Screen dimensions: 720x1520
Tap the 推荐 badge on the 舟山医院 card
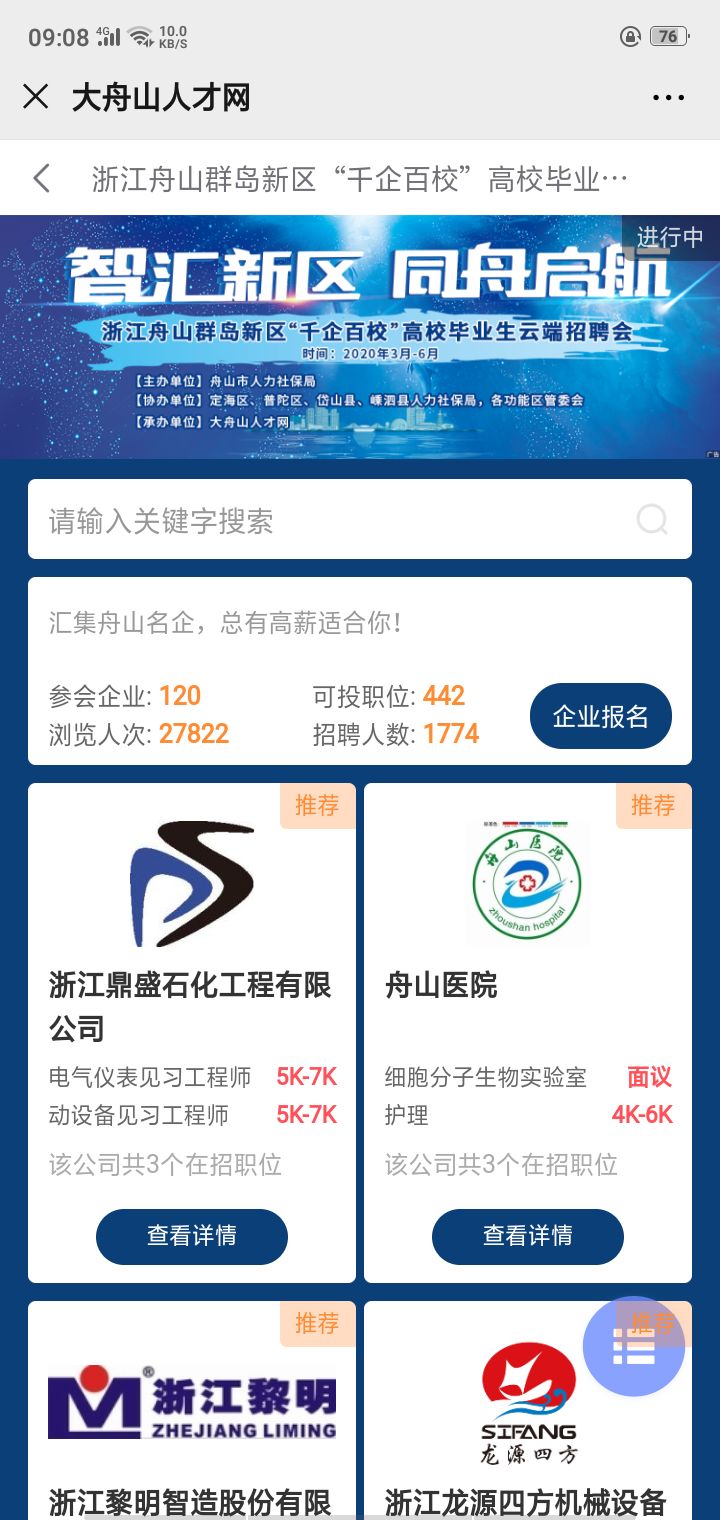(653, 806)
